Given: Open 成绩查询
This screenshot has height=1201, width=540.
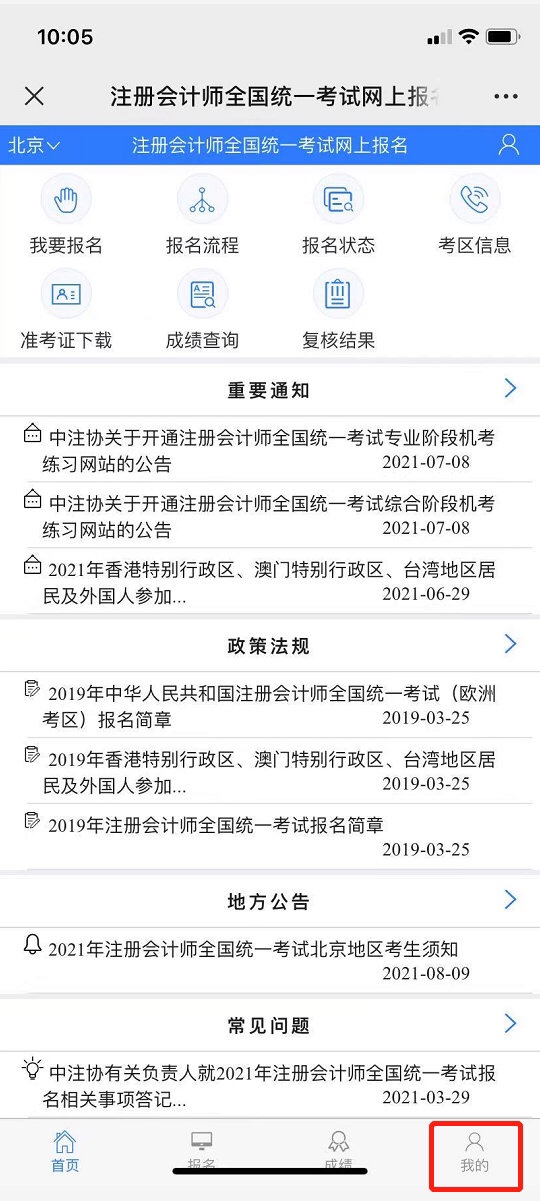Looking at the screenshot, I should 202,310.
